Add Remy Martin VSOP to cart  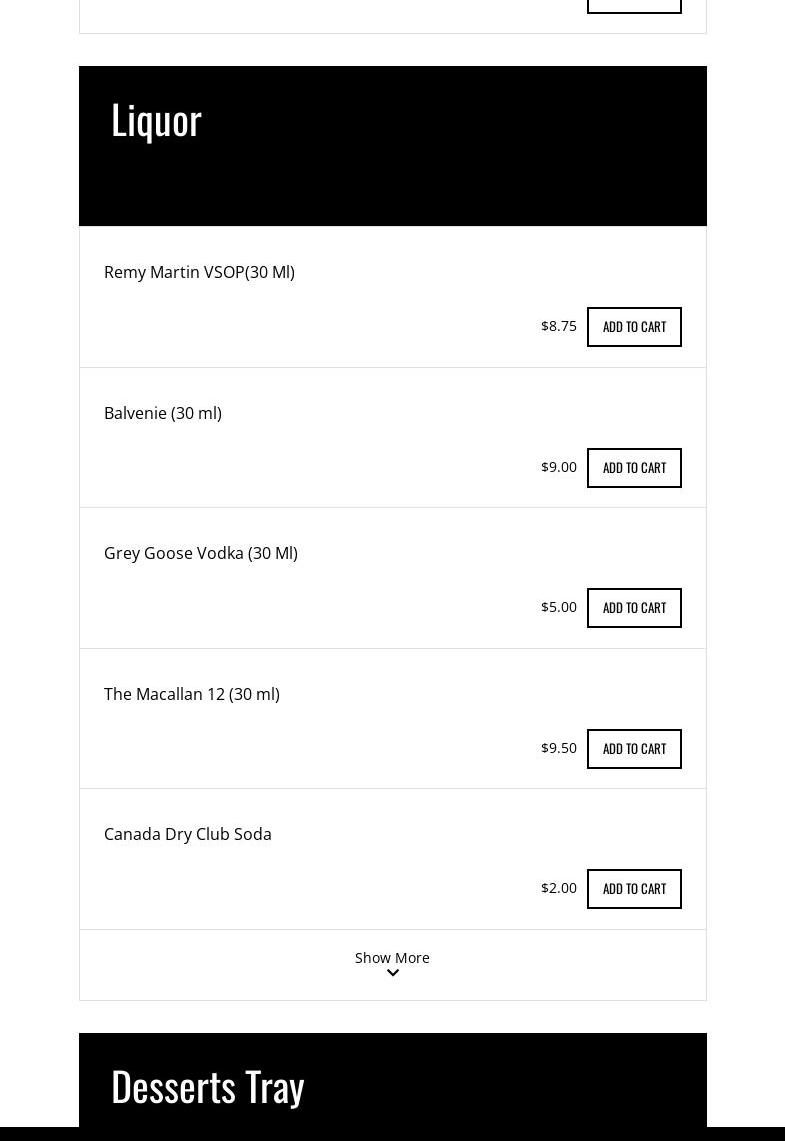(x=634, y=327)
